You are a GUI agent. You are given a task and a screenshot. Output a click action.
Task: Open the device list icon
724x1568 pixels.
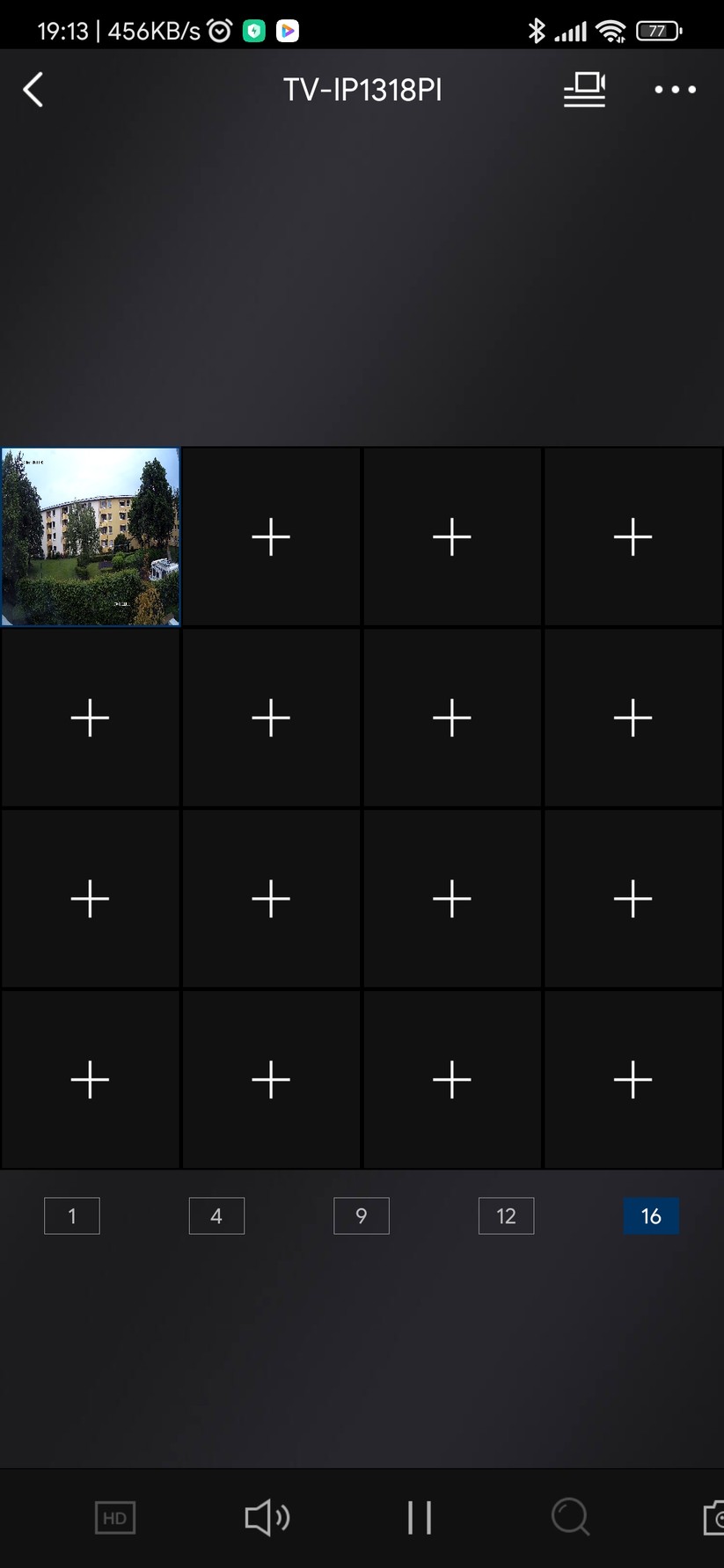click(x=584, y=89)
